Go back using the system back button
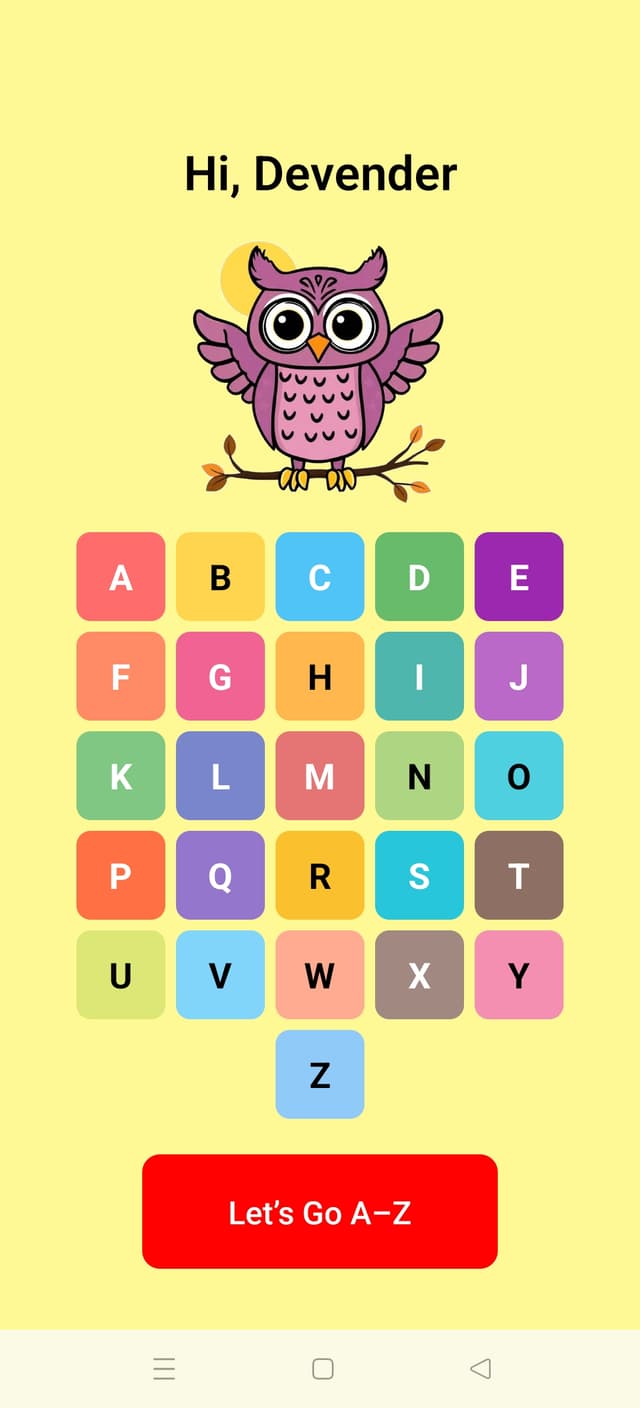The width and height of the screenshot is (640, 1408). [x=480, y=1369]
